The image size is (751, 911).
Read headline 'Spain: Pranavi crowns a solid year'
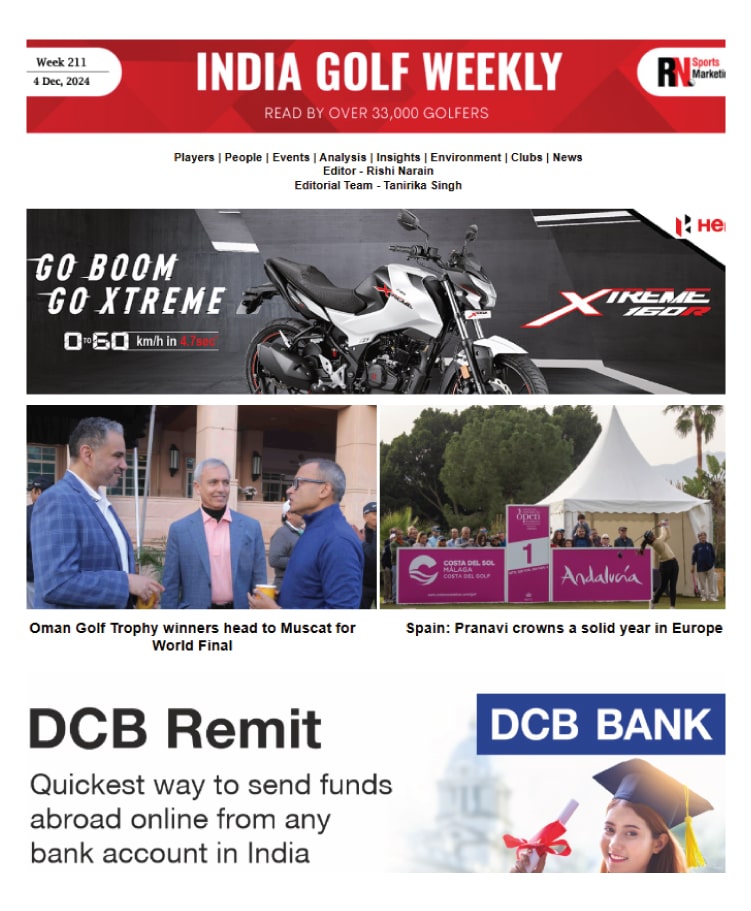(563, 629)
